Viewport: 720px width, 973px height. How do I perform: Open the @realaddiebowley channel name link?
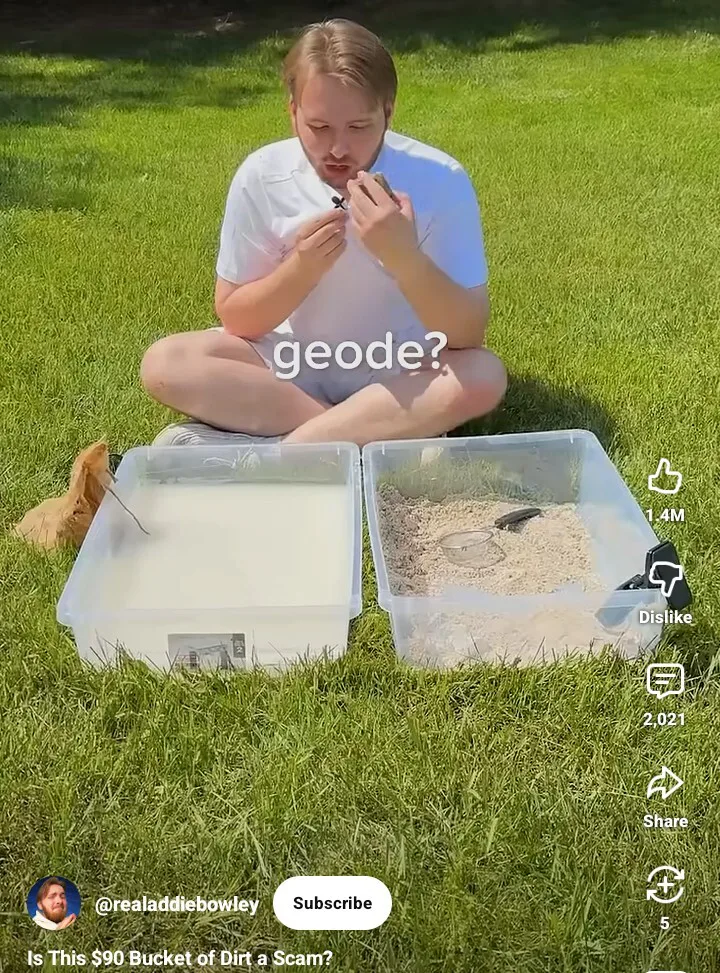pos(177,905)
